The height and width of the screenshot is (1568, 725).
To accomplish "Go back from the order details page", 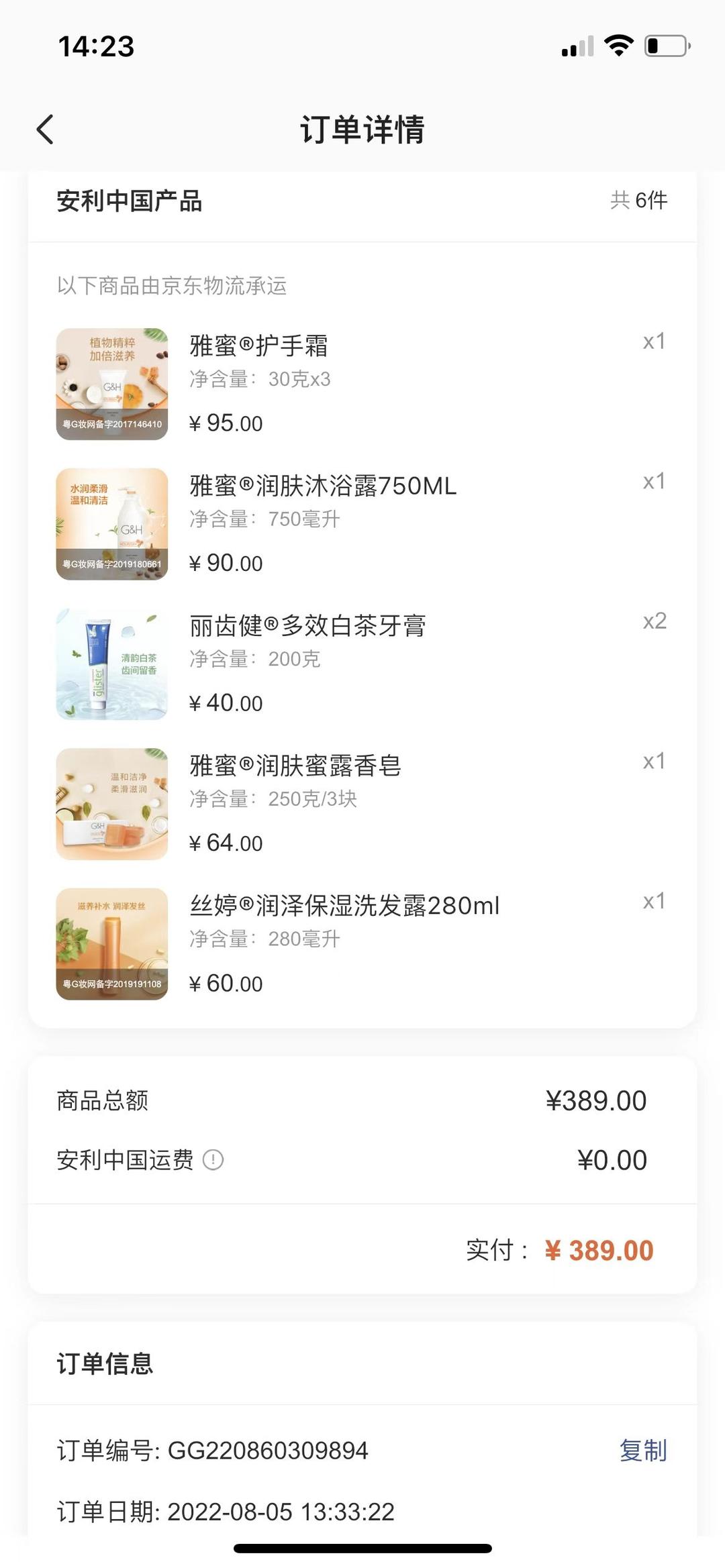I will [x=45, y=129].
